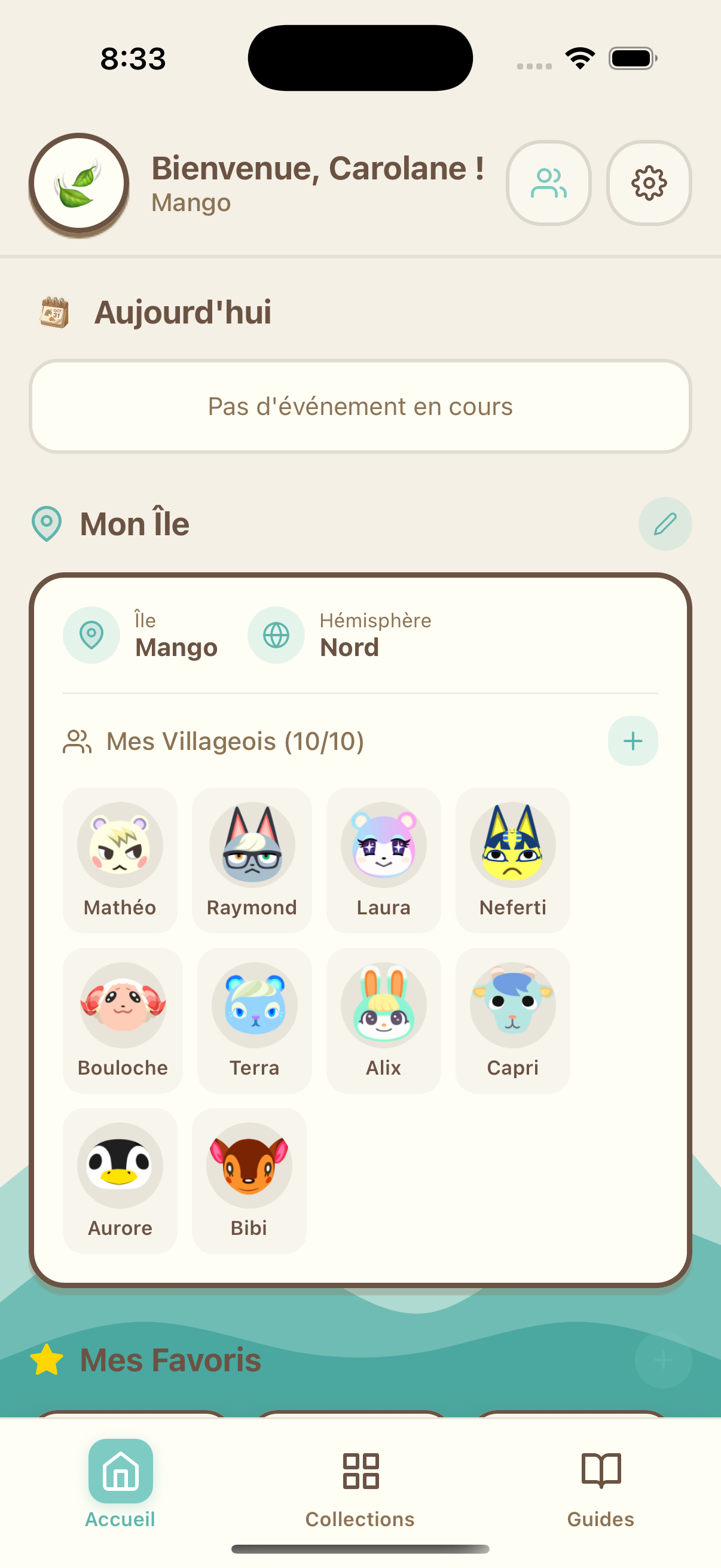Open villager Neferti

(512, 859)
